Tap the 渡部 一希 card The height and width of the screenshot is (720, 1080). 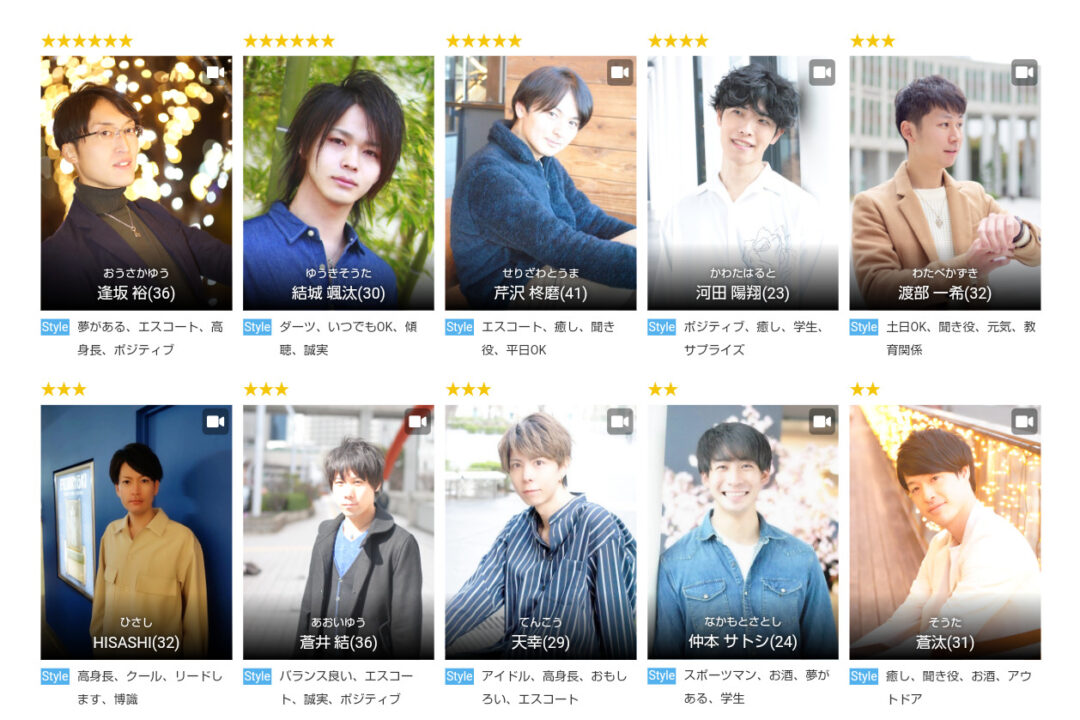(x=944, y=183)
